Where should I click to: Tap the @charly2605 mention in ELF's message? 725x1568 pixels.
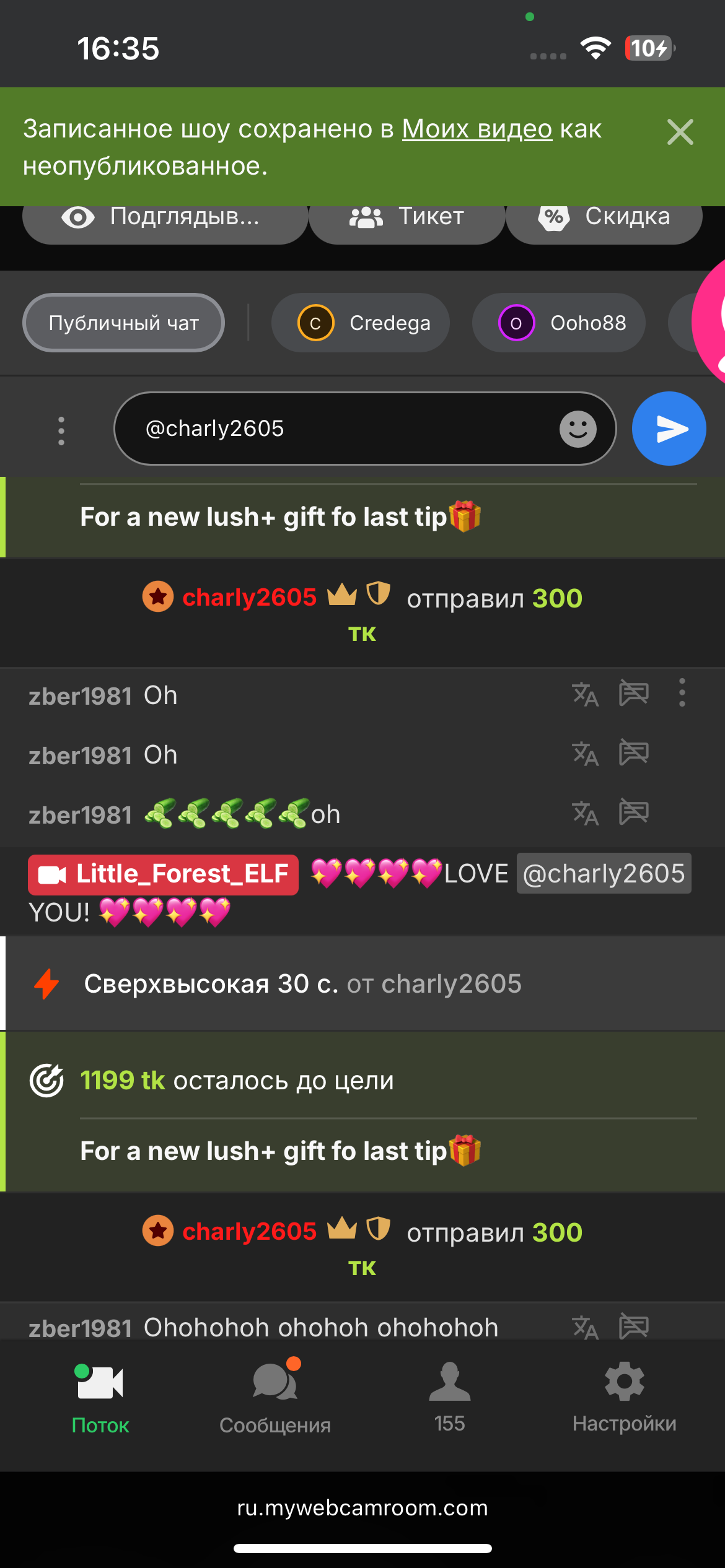coord(604,874)
